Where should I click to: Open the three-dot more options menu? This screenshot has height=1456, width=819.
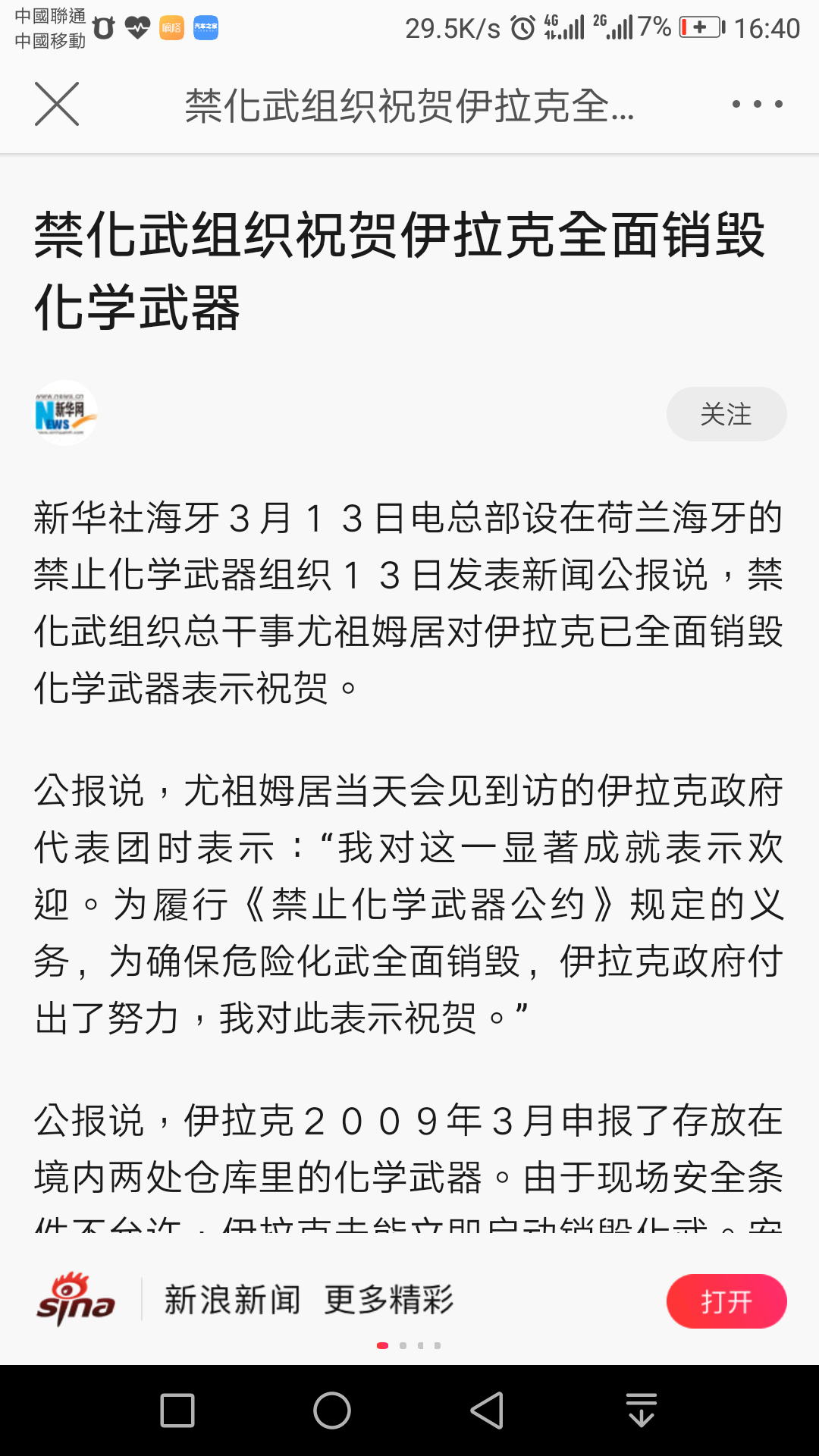click(x=757, y=104)
